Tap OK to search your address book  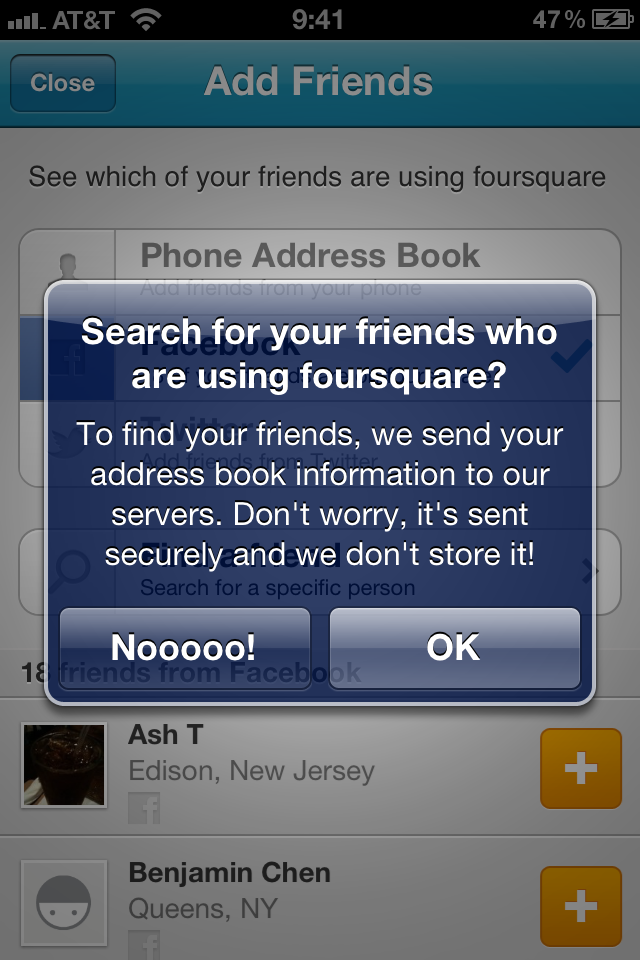pyautogui.click(x=454, y=647)
